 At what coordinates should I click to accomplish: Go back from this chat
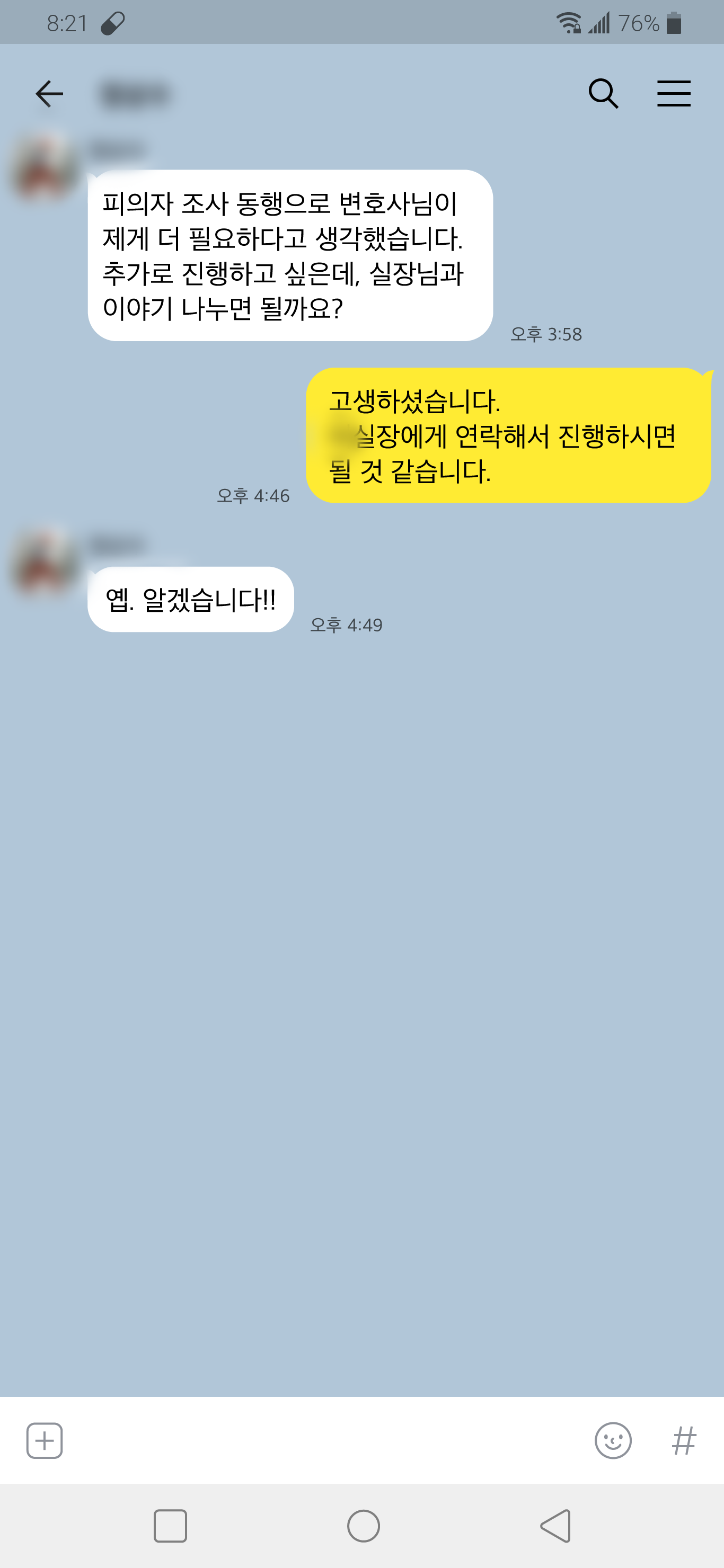[49, 94]
